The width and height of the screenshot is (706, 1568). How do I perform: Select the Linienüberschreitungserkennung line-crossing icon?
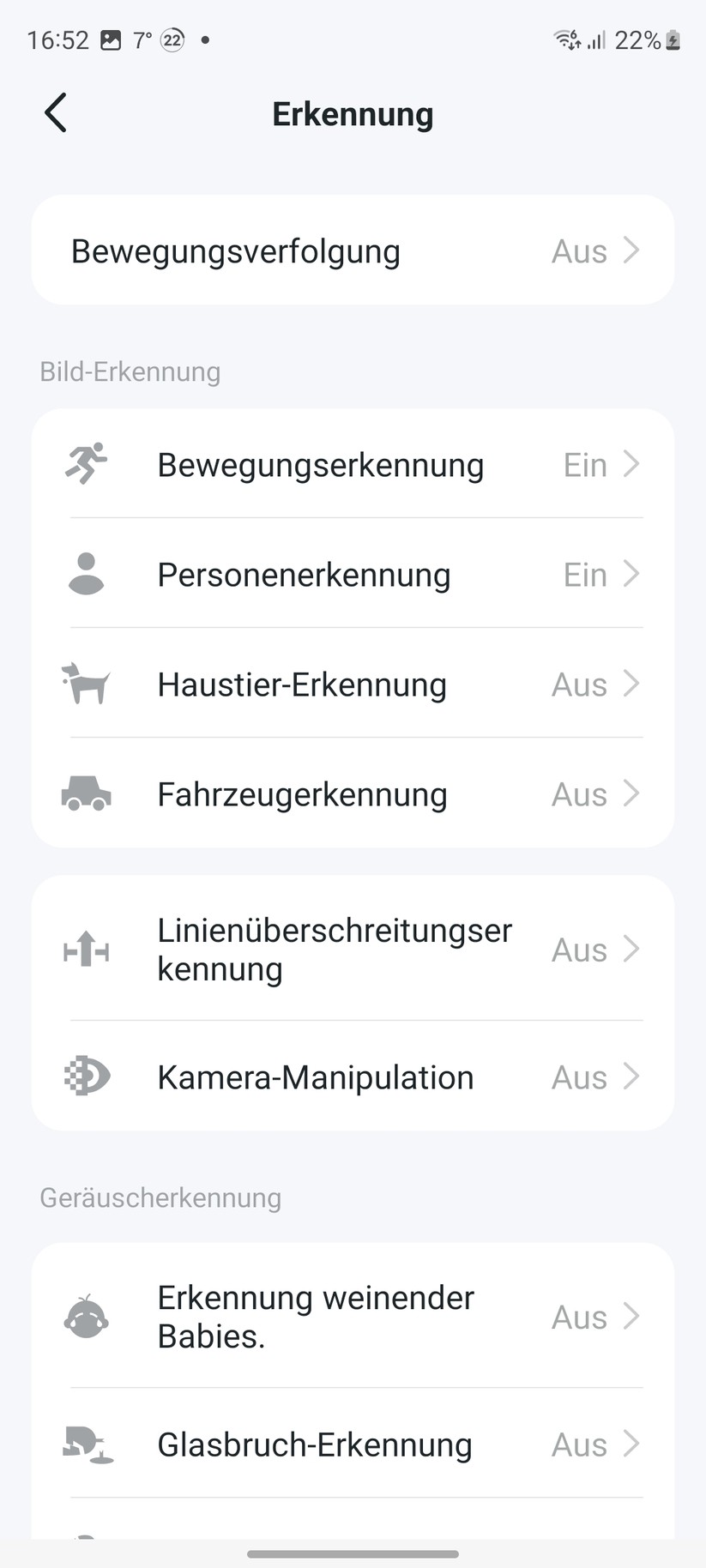click(87, 950)
